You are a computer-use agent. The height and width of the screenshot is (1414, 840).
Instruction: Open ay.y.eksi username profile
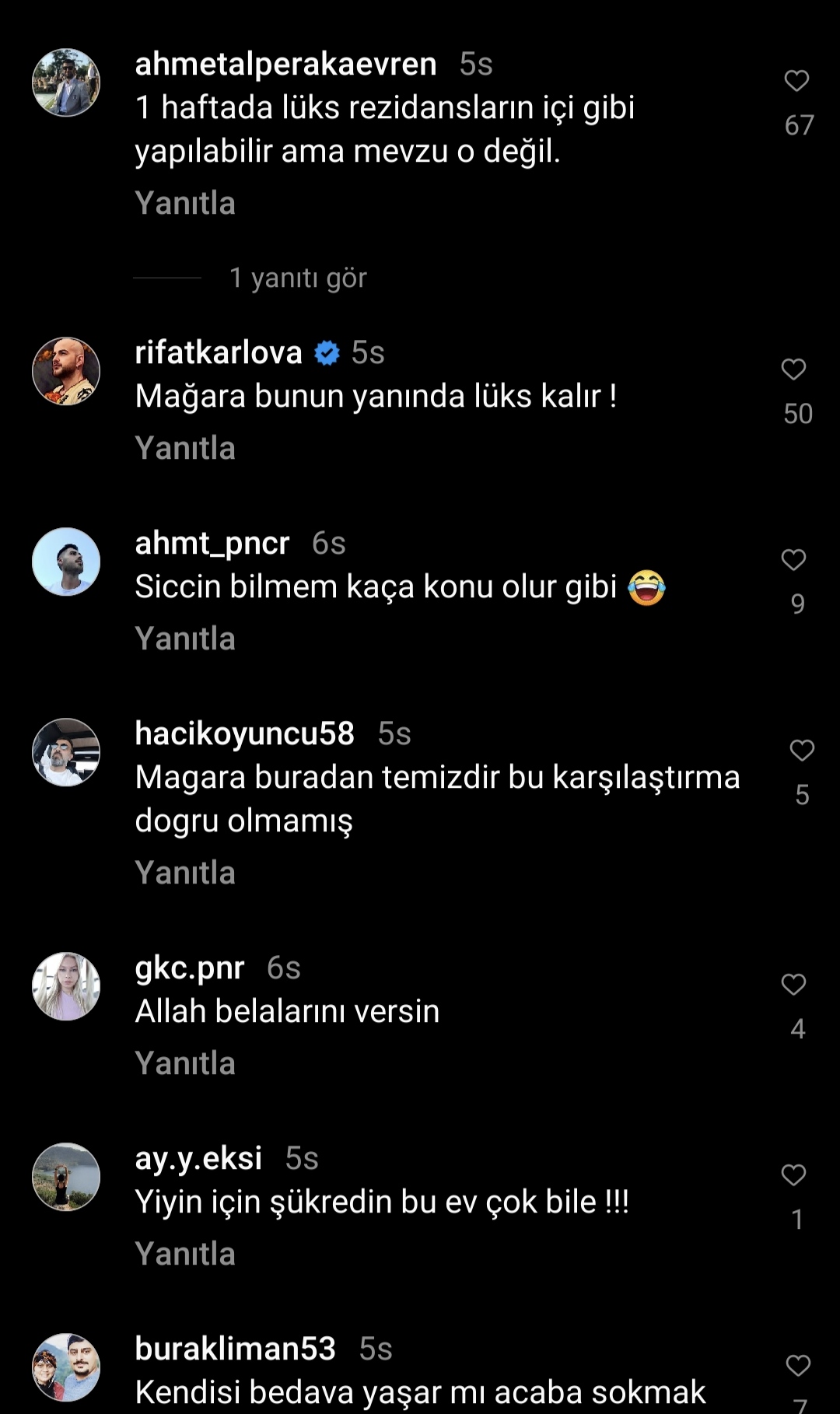coord(198,1158)
